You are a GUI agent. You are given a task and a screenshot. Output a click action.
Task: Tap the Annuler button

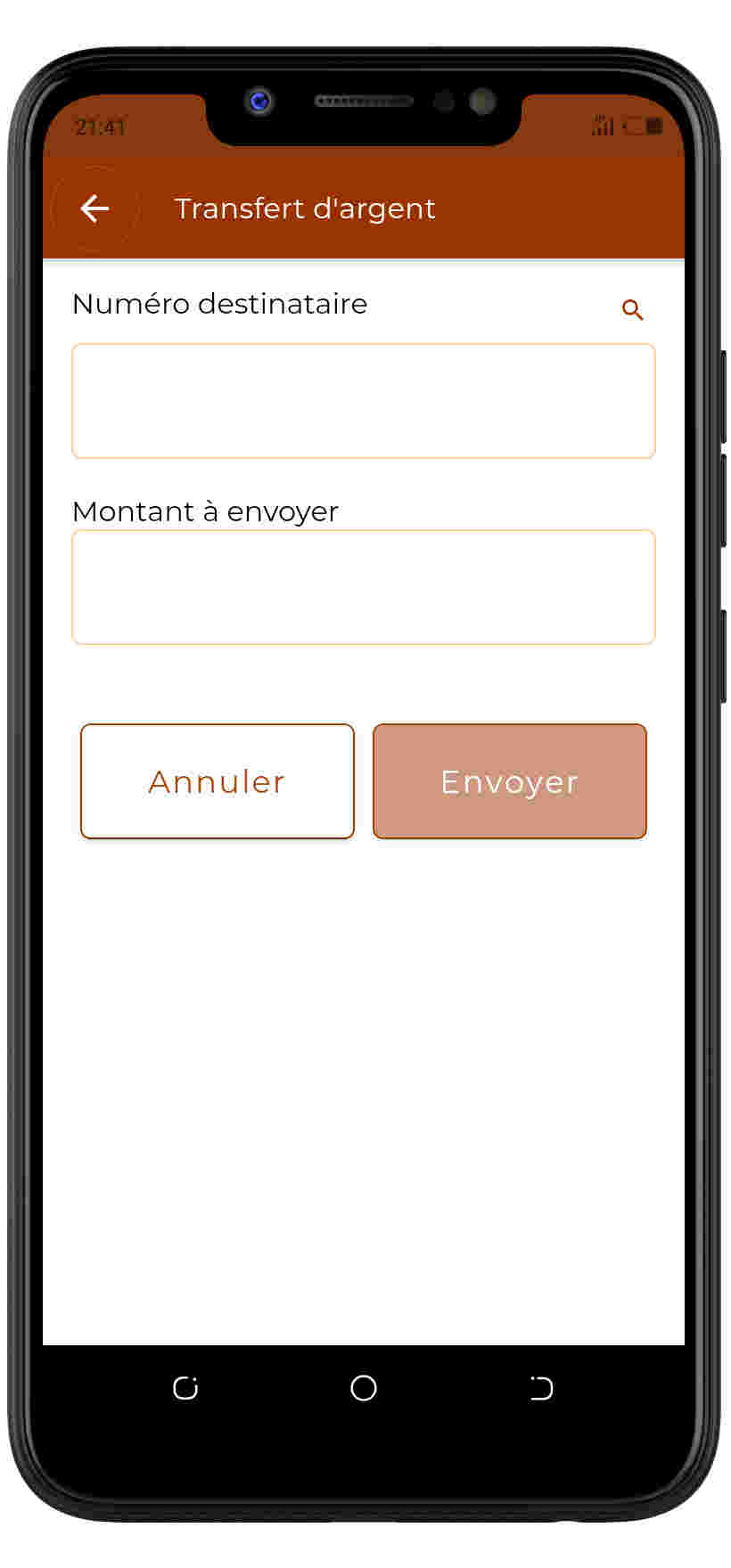218,781
